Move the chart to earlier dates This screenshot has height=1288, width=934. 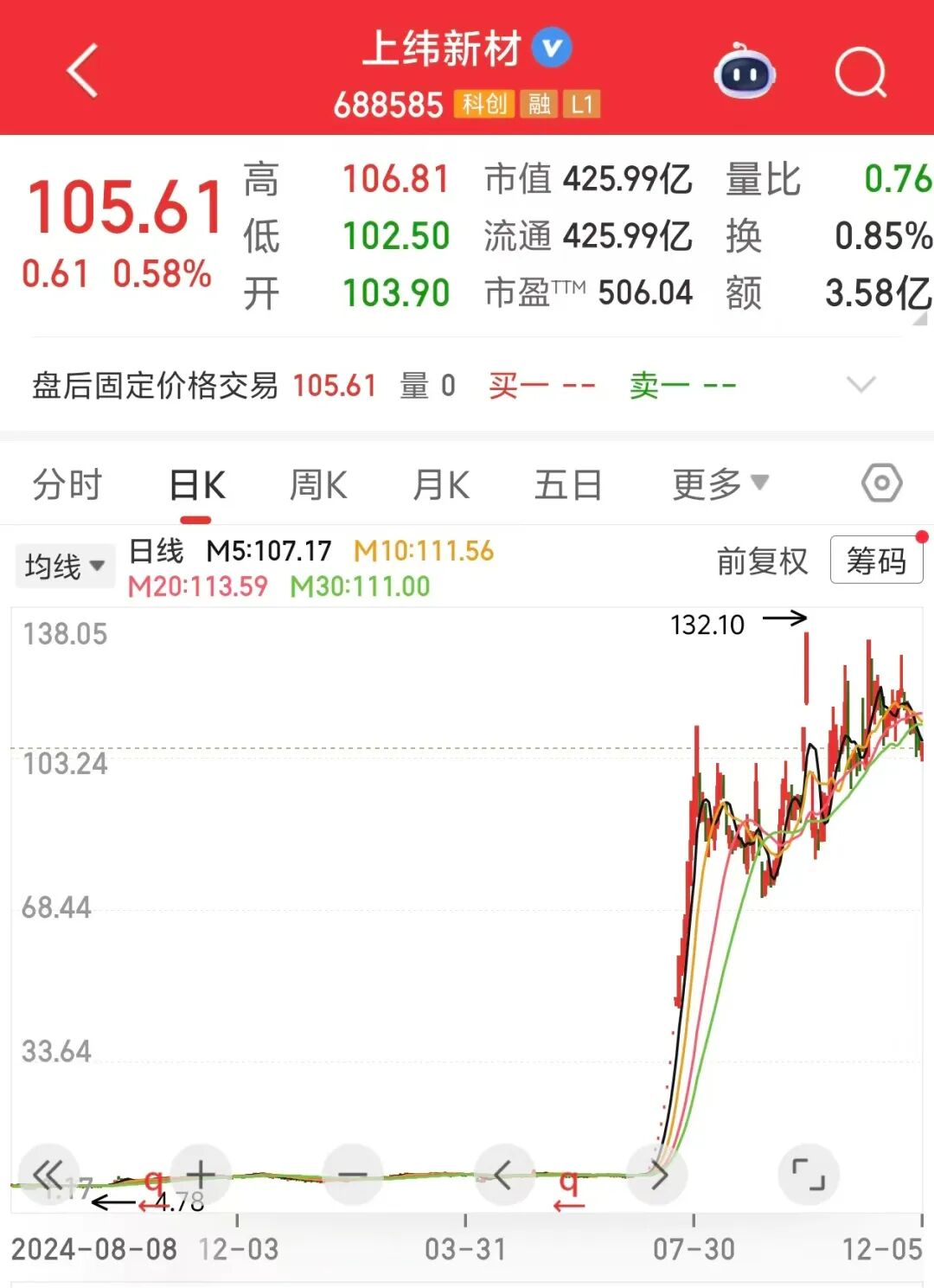tap(504, 1175)
